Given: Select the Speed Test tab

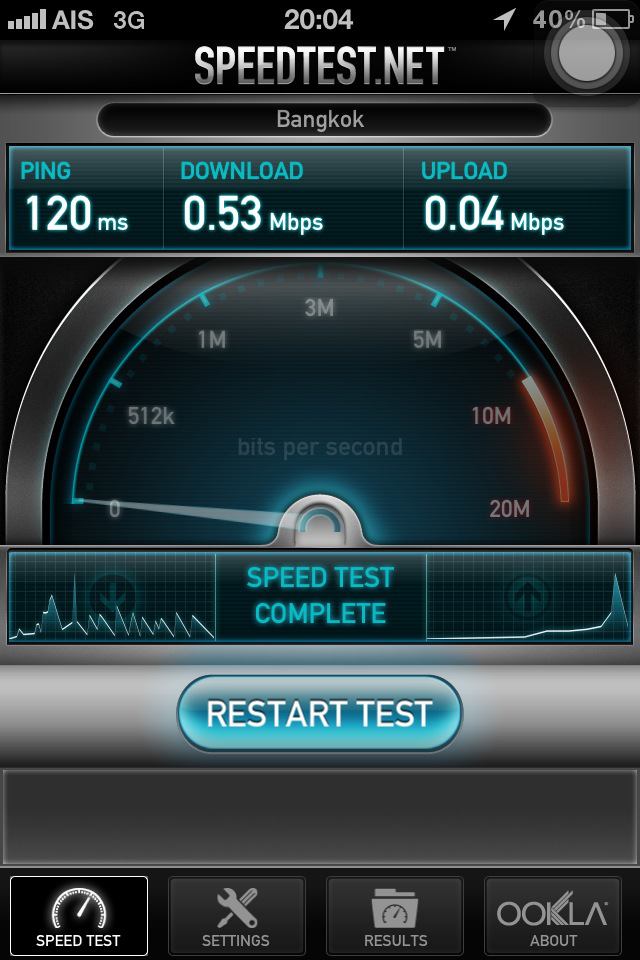Looking at the screenshot, I should coord(78,915).
